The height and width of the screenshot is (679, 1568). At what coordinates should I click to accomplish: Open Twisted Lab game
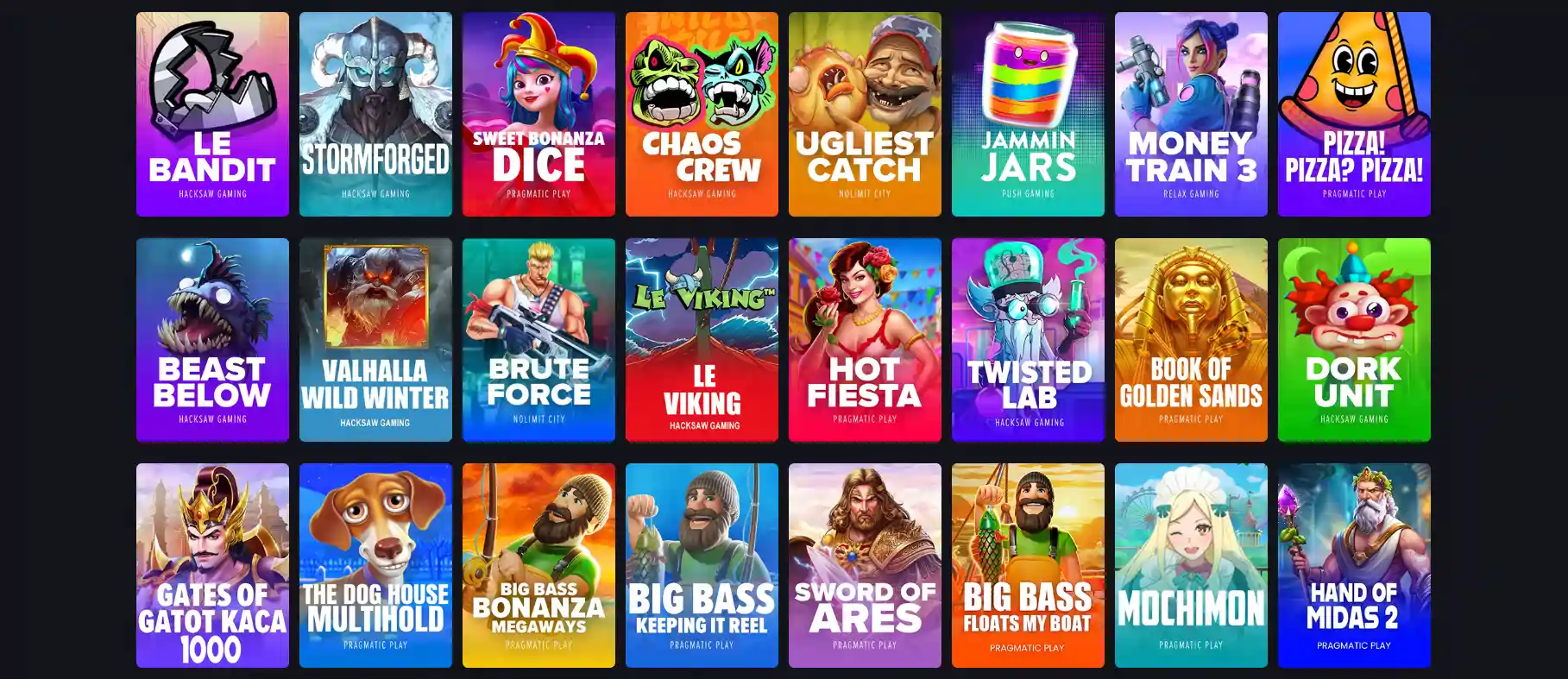[1028, 340]
